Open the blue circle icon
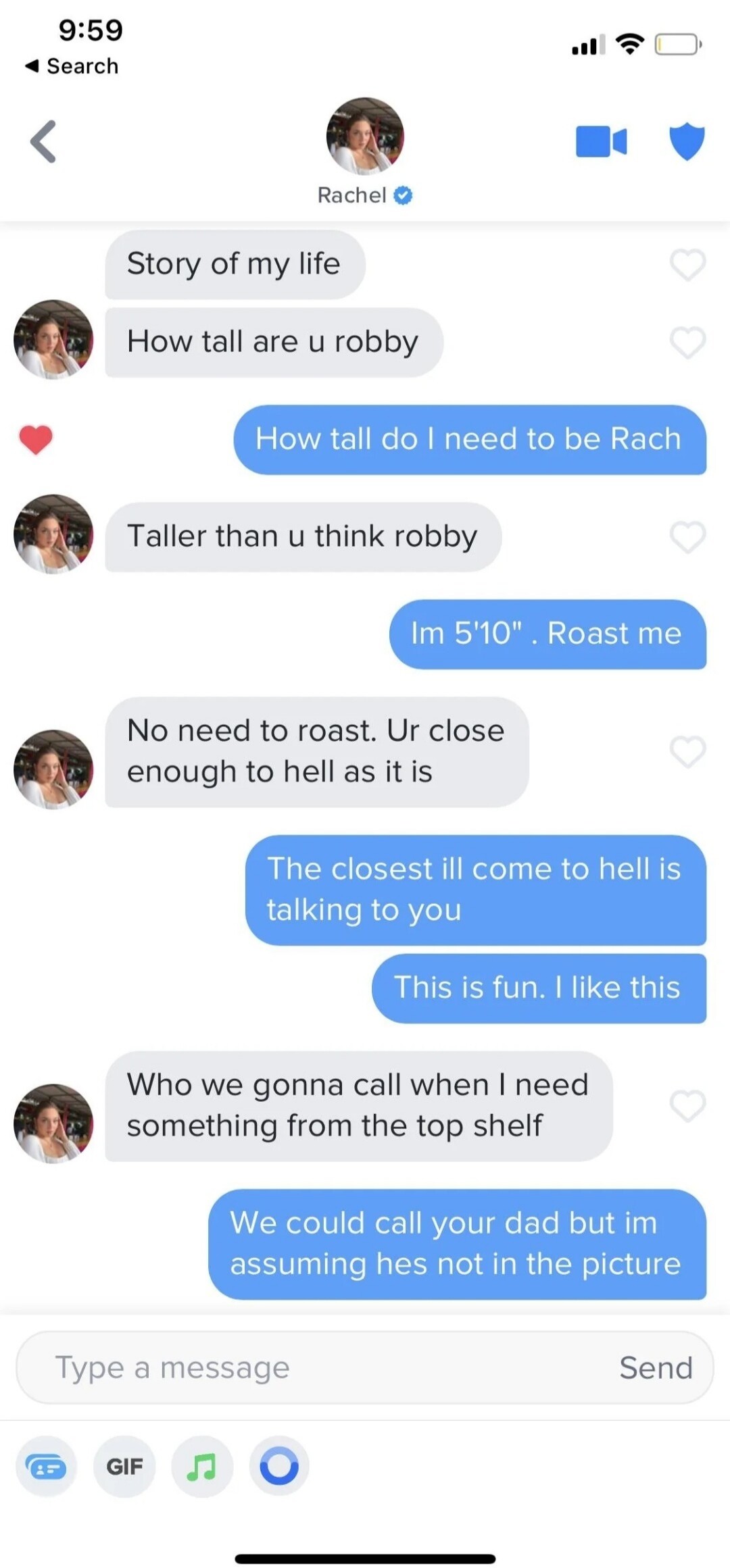730x1568 pixels. click(x=279, y=1467)
